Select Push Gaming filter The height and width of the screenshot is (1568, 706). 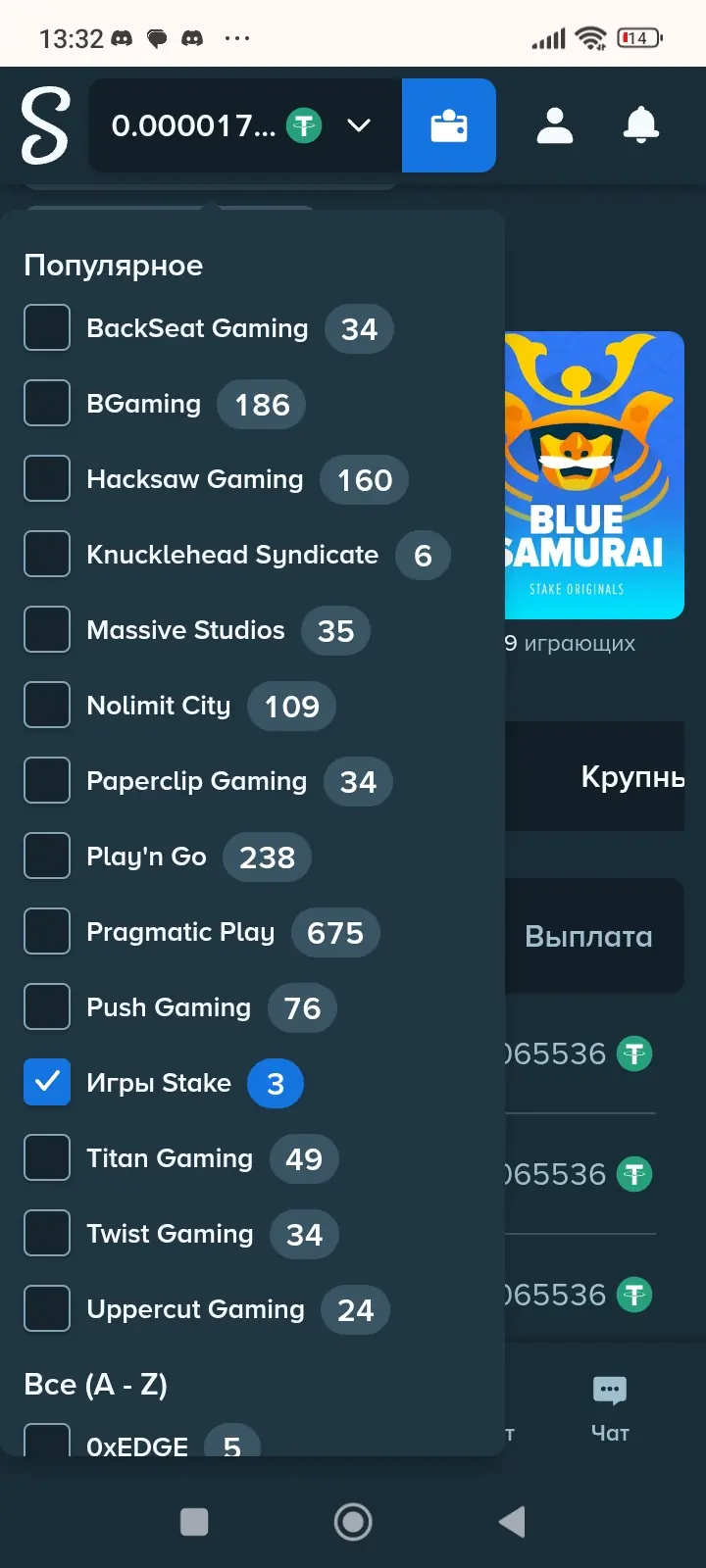pyautogui.click(x=47, y=1006)
